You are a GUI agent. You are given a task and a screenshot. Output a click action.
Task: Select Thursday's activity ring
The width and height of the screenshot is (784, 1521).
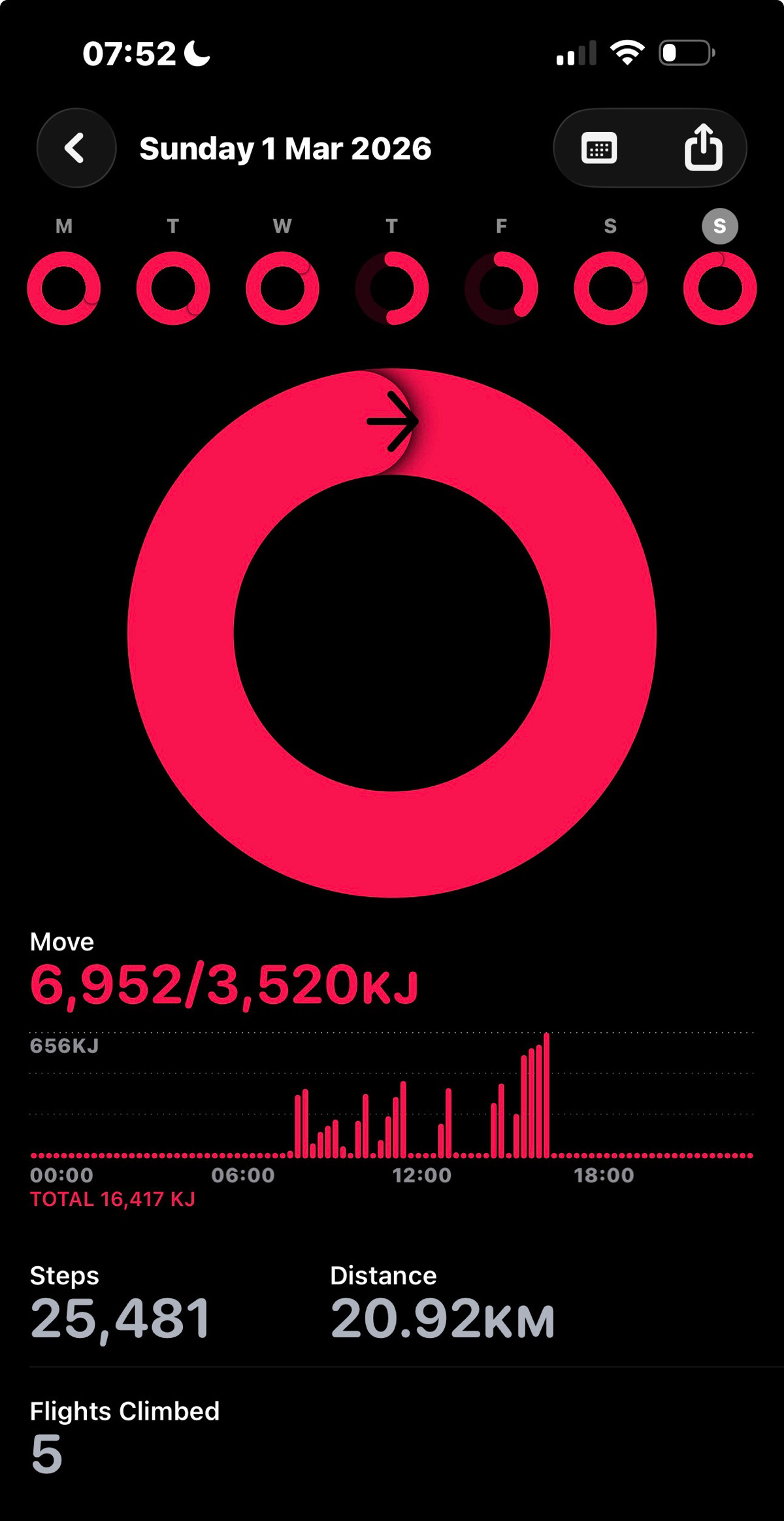tap(392, 288)
